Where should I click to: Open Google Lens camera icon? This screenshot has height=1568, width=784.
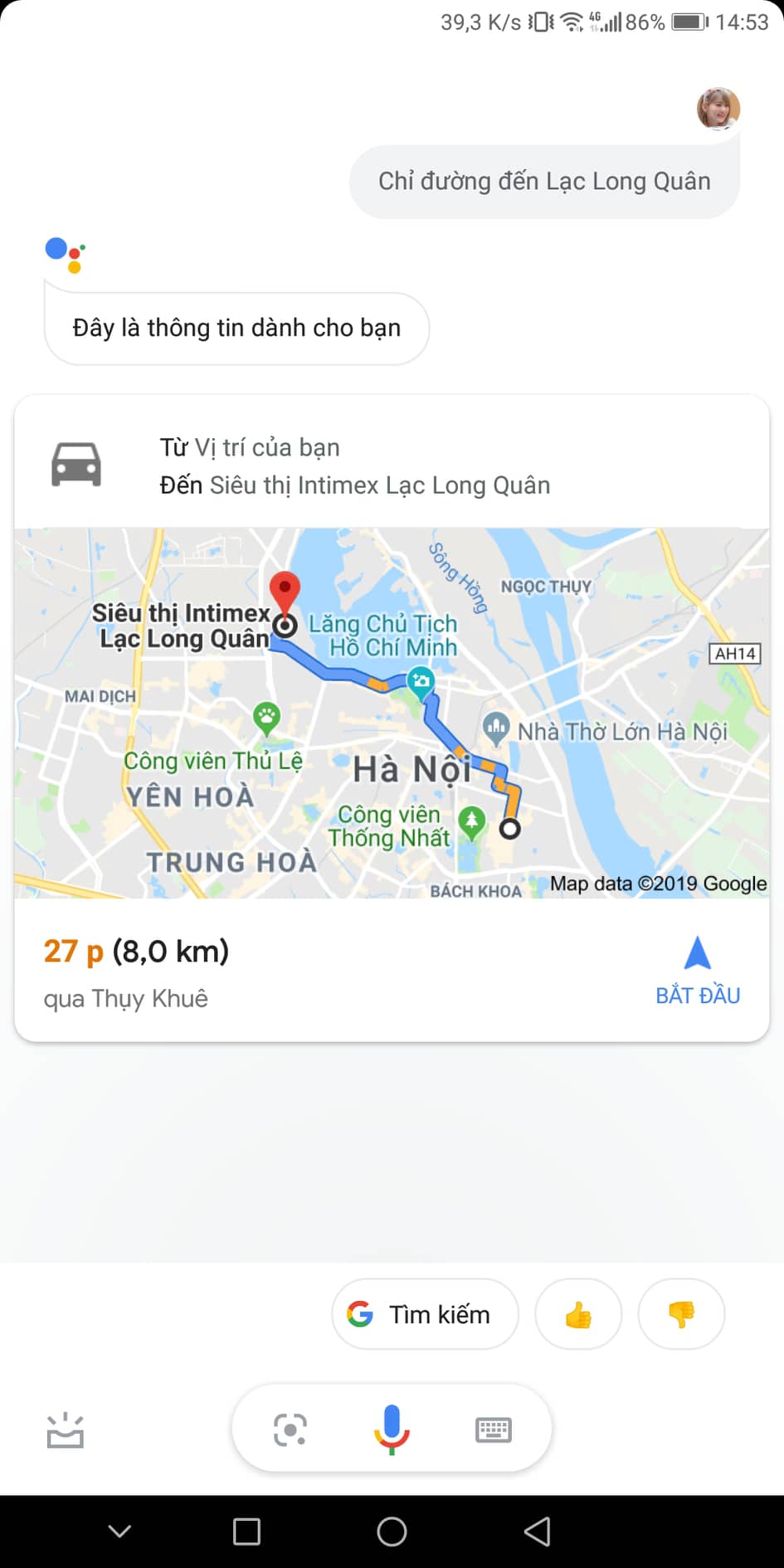(290, 1429)
